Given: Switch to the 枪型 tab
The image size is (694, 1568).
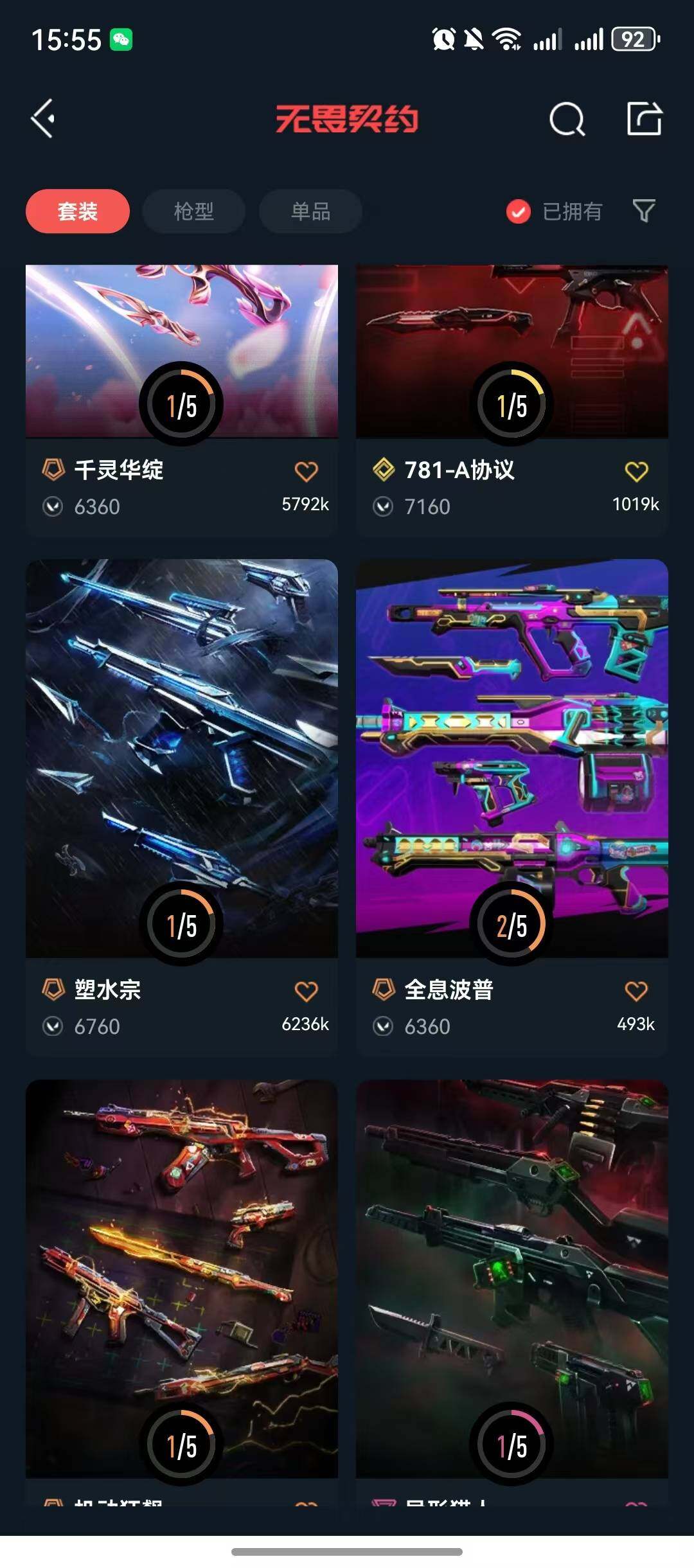Looking at the screenshot, I should 193,211.
